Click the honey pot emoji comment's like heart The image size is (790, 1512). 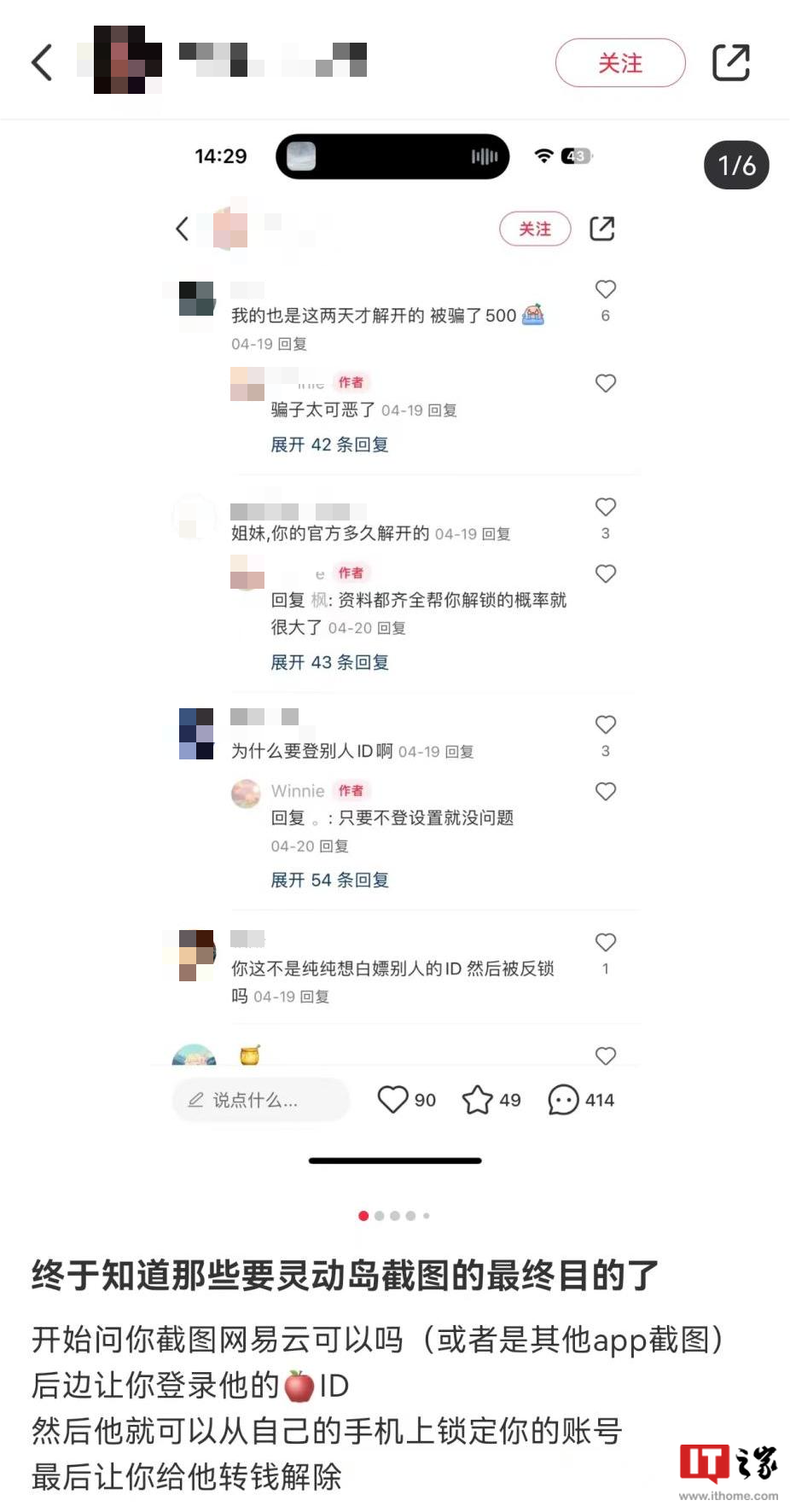606,1056
